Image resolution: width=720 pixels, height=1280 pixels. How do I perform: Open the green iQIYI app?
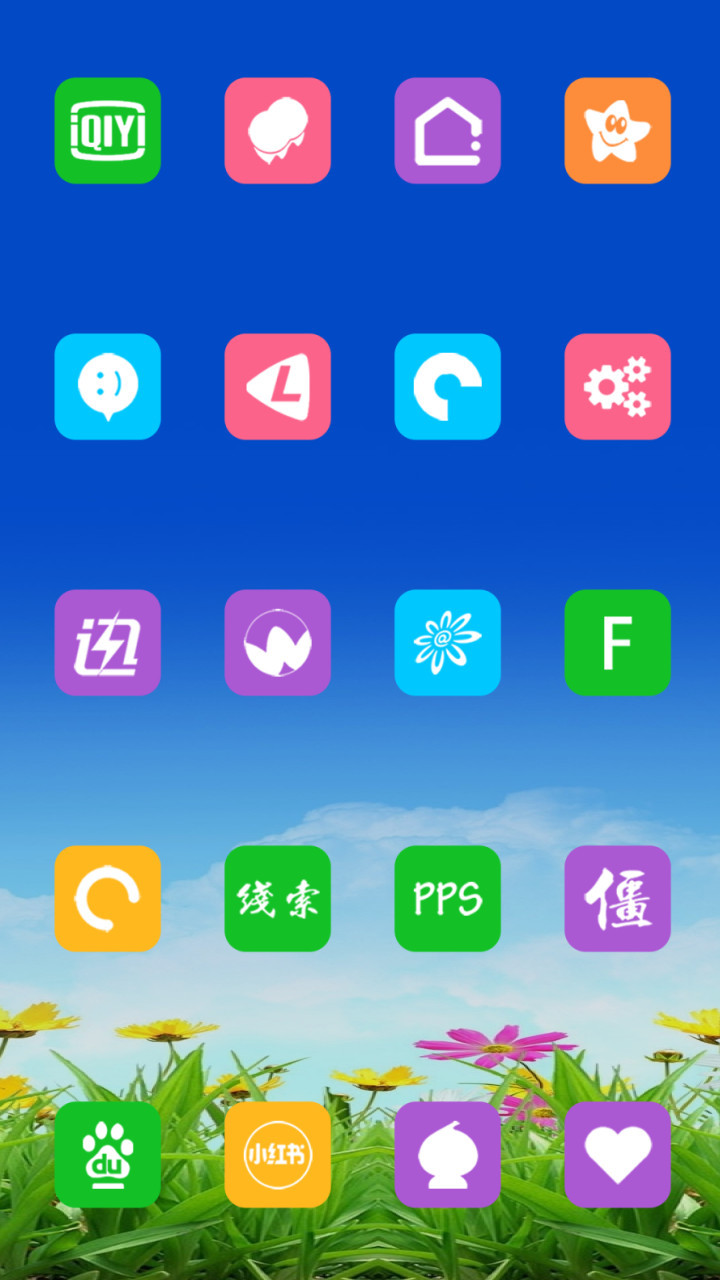point(108,131)
